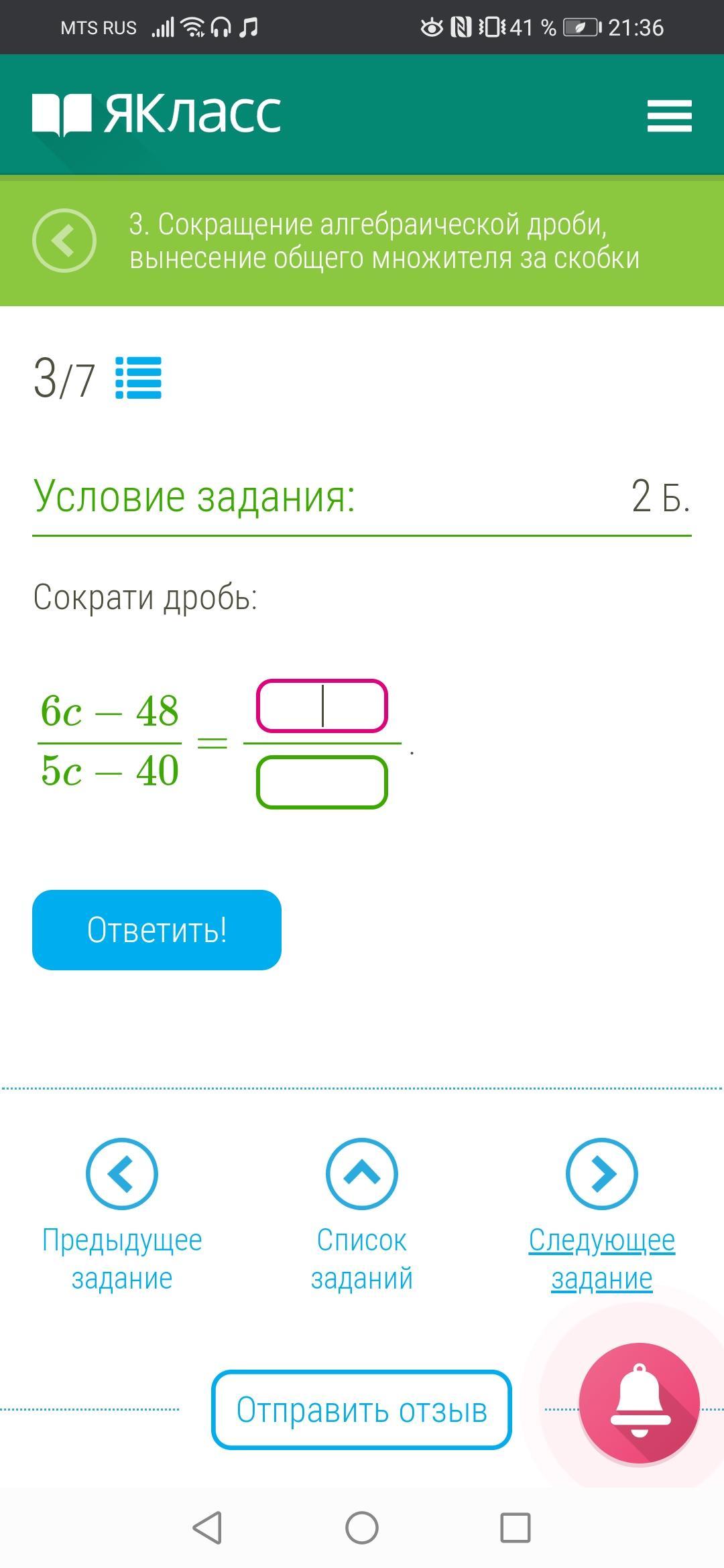The width and height of the screenshot is (724, 1568).
Task: Go to Предыдущее задание
Action: pyautogui.click(x=122, y=1214)
